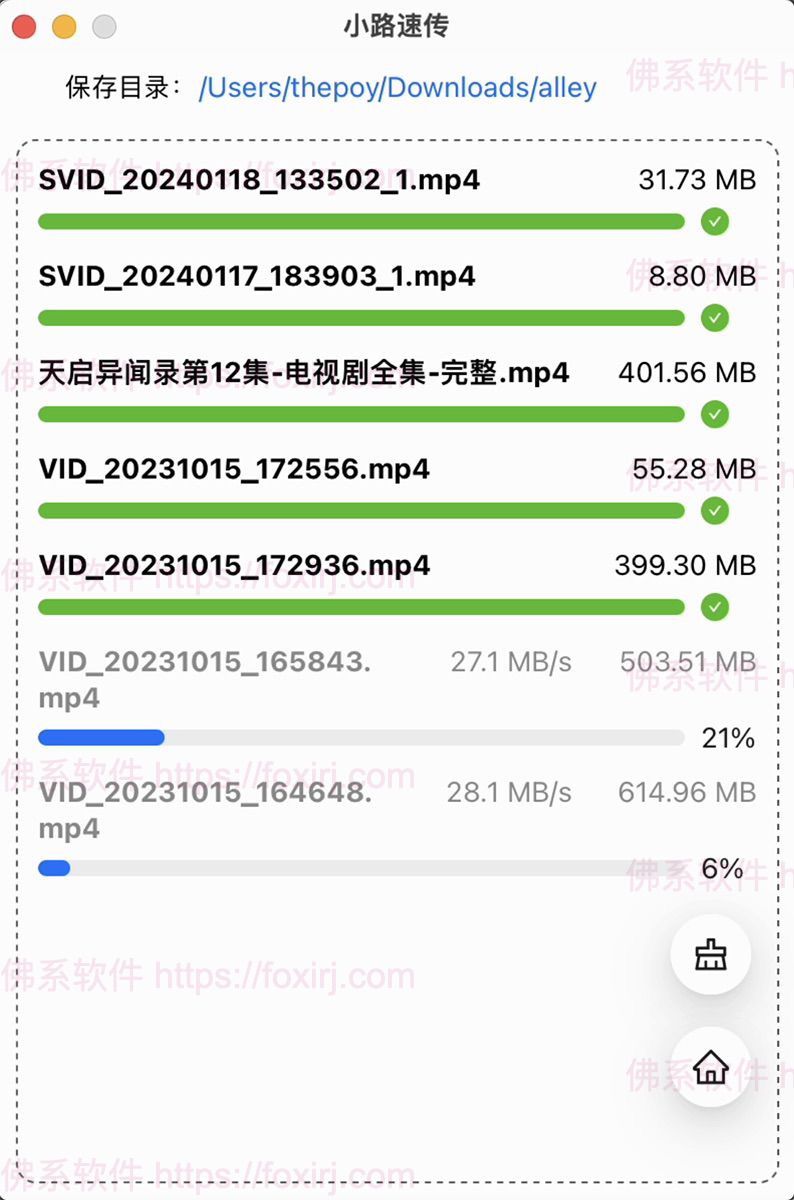The image size is (794, 1200).
Task: Return to the home screen
Action: coord(710,1067)
